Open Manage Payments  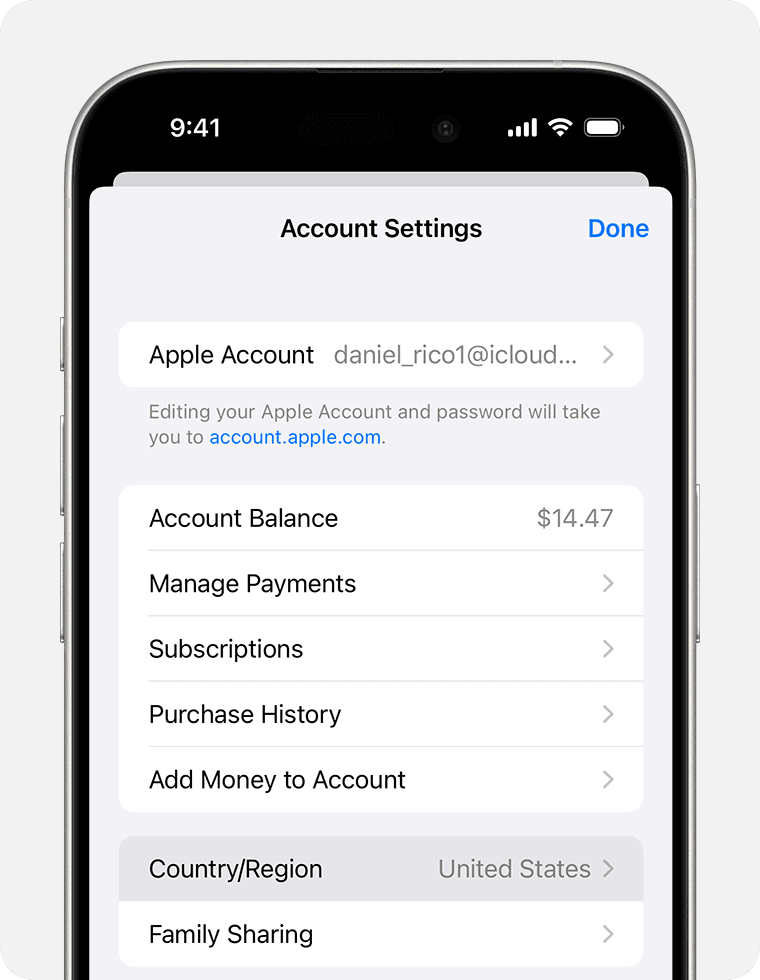coord(380,584)
